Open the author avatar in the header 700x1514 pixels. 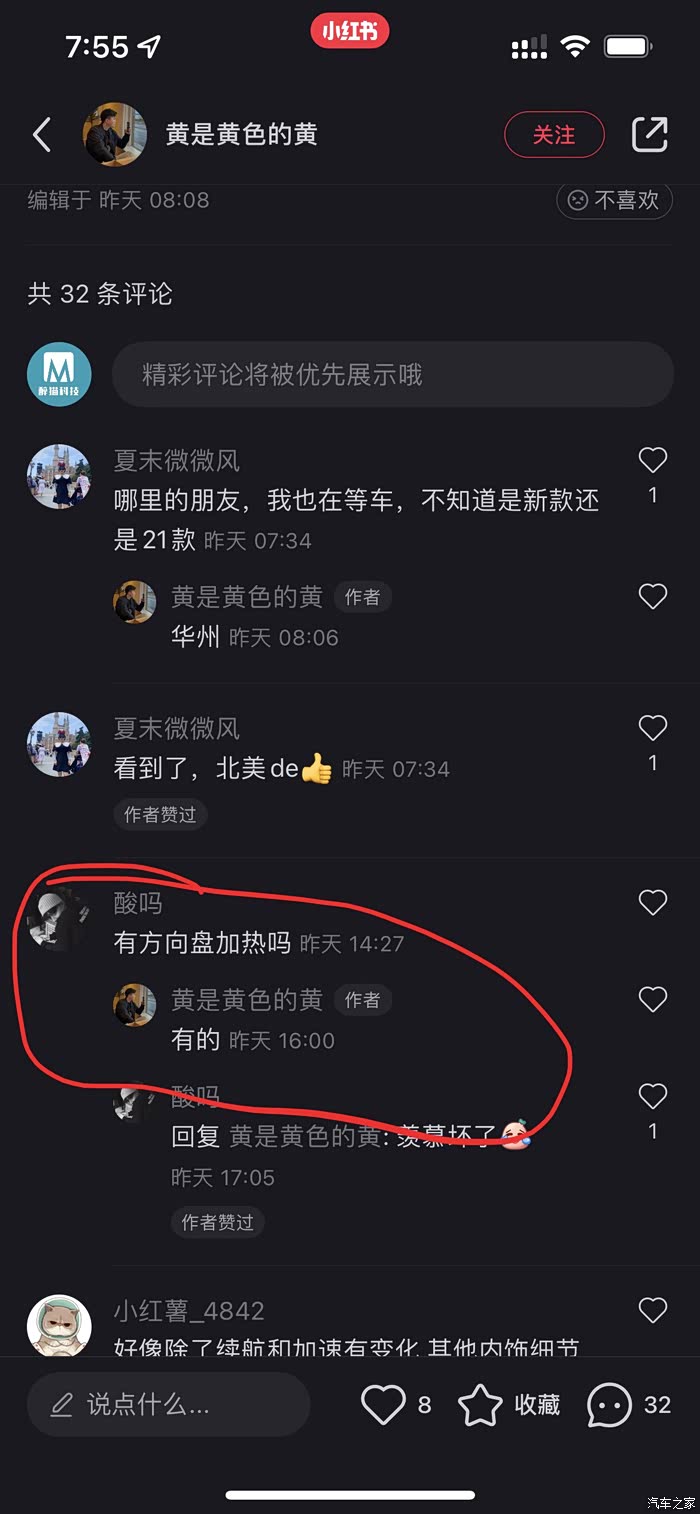coord(114,134)
